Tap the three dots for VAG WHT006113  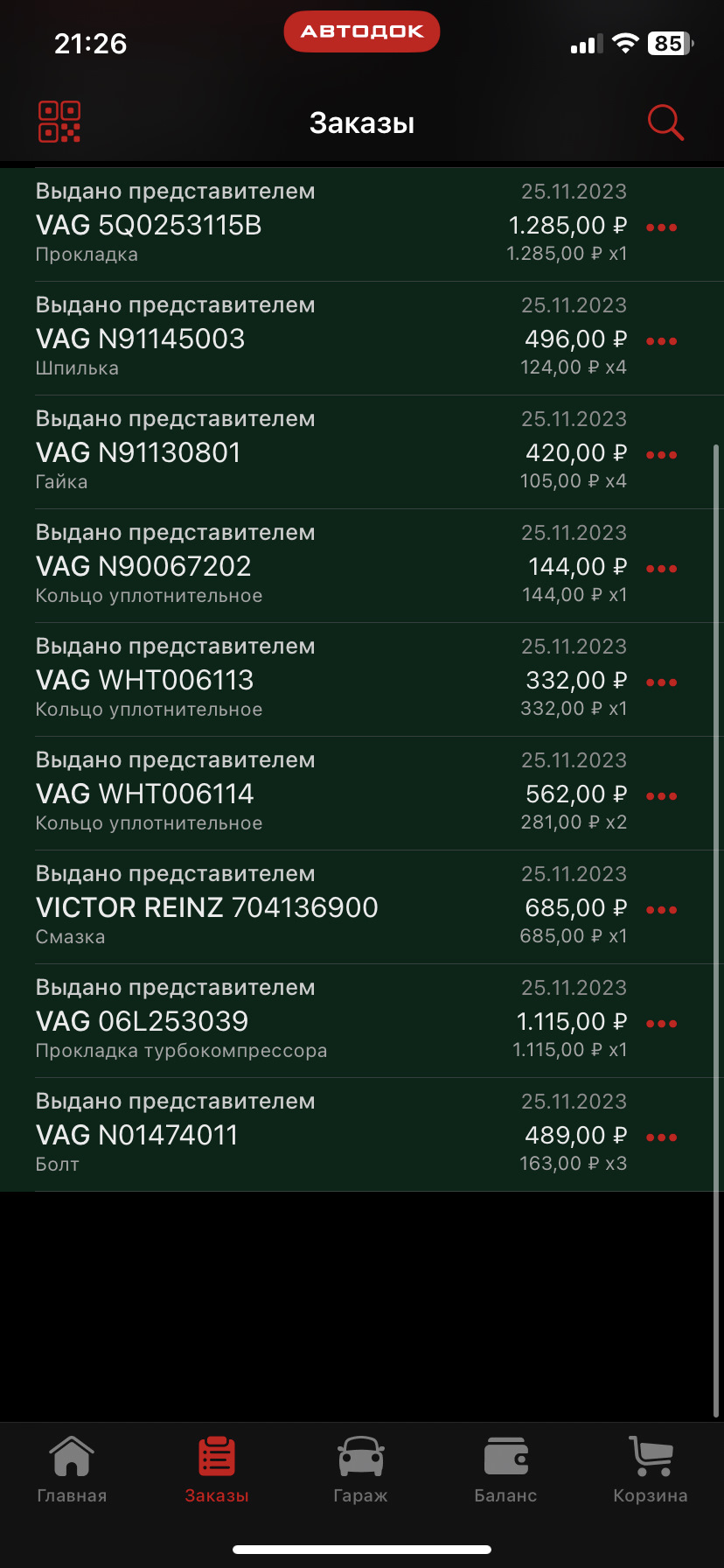(x=661, y=682)
